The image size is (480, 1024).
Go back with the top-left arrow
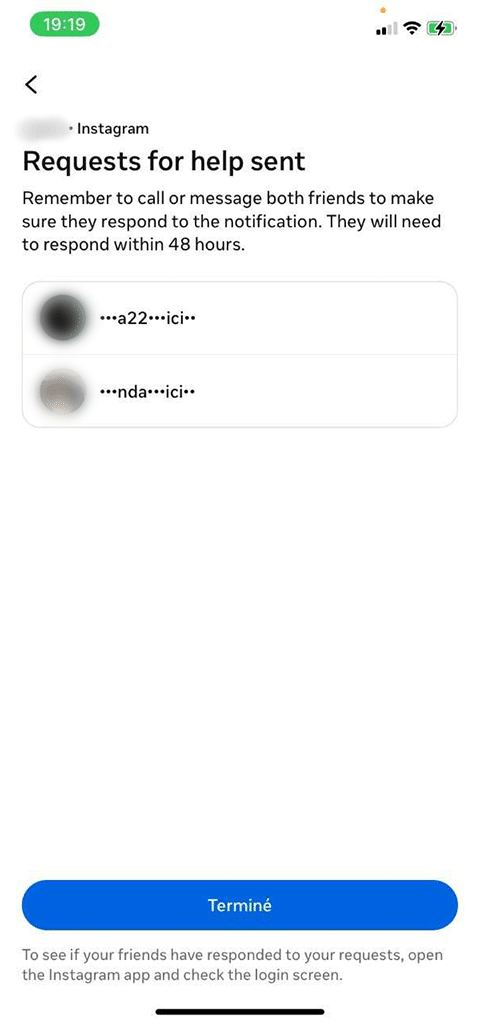click(31, 84)
